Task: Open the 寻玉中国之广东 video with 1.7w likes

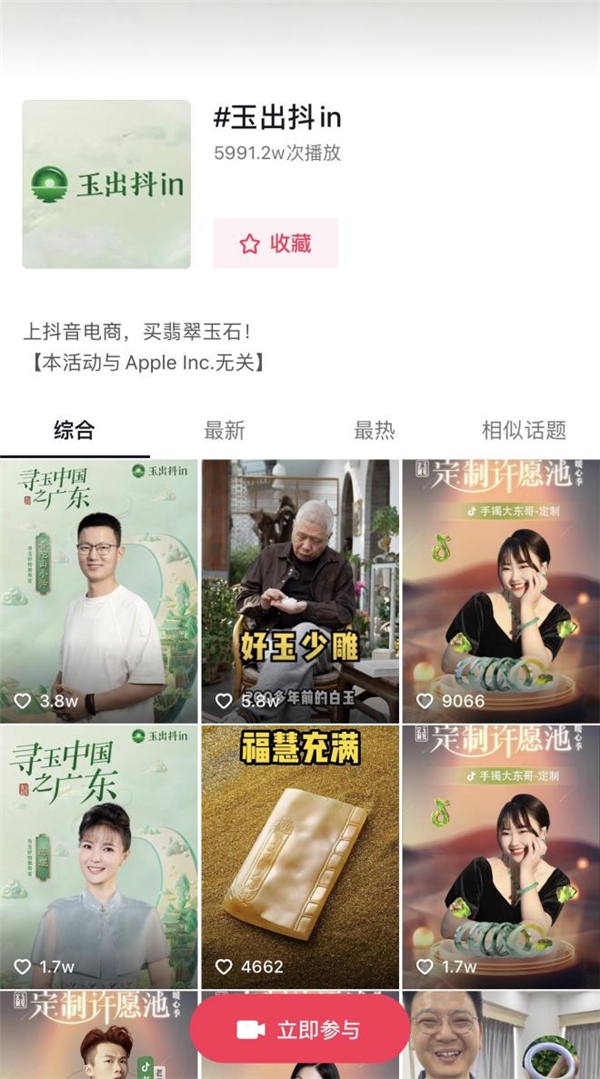Action: [x=98, y=857]
